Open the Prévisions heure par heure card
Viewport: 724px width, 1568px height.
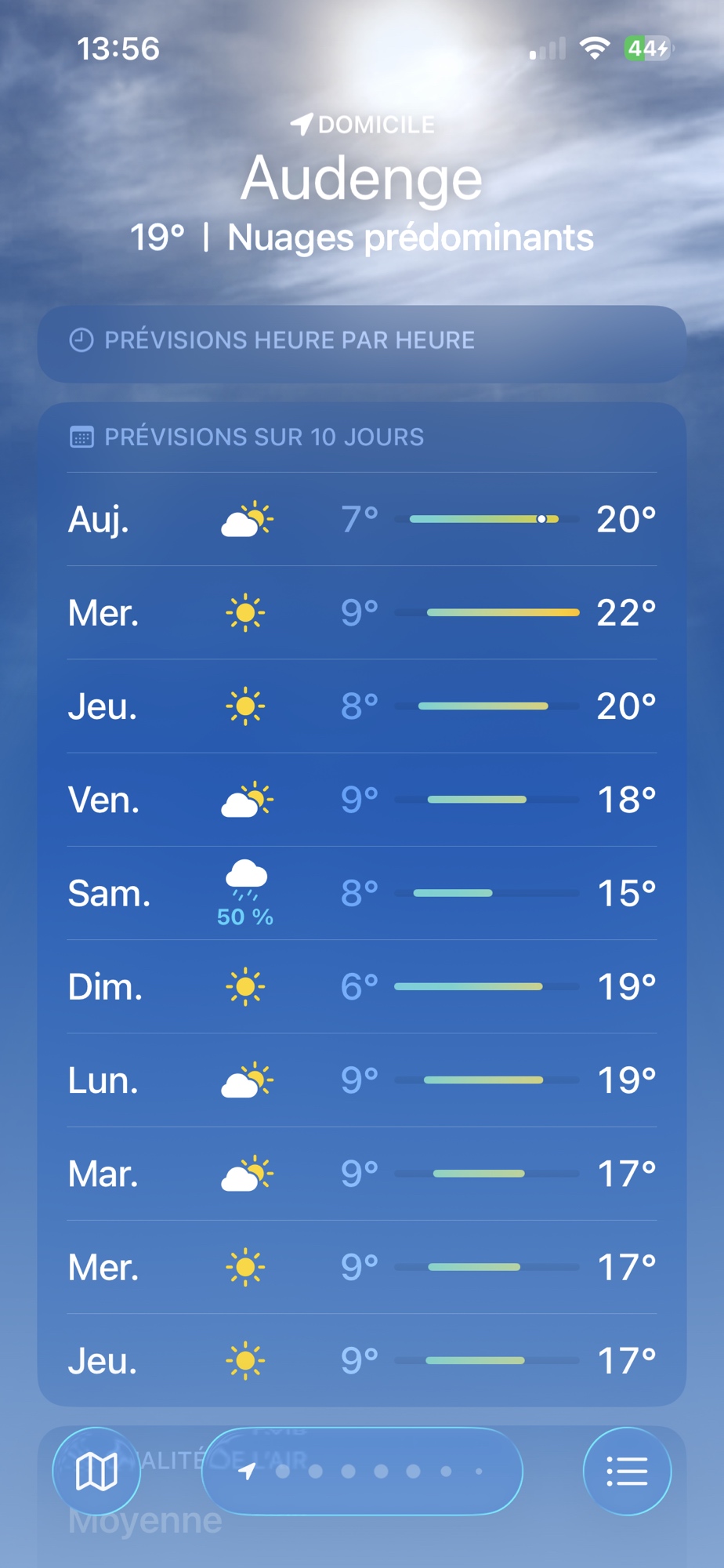[x=362, y=341]
